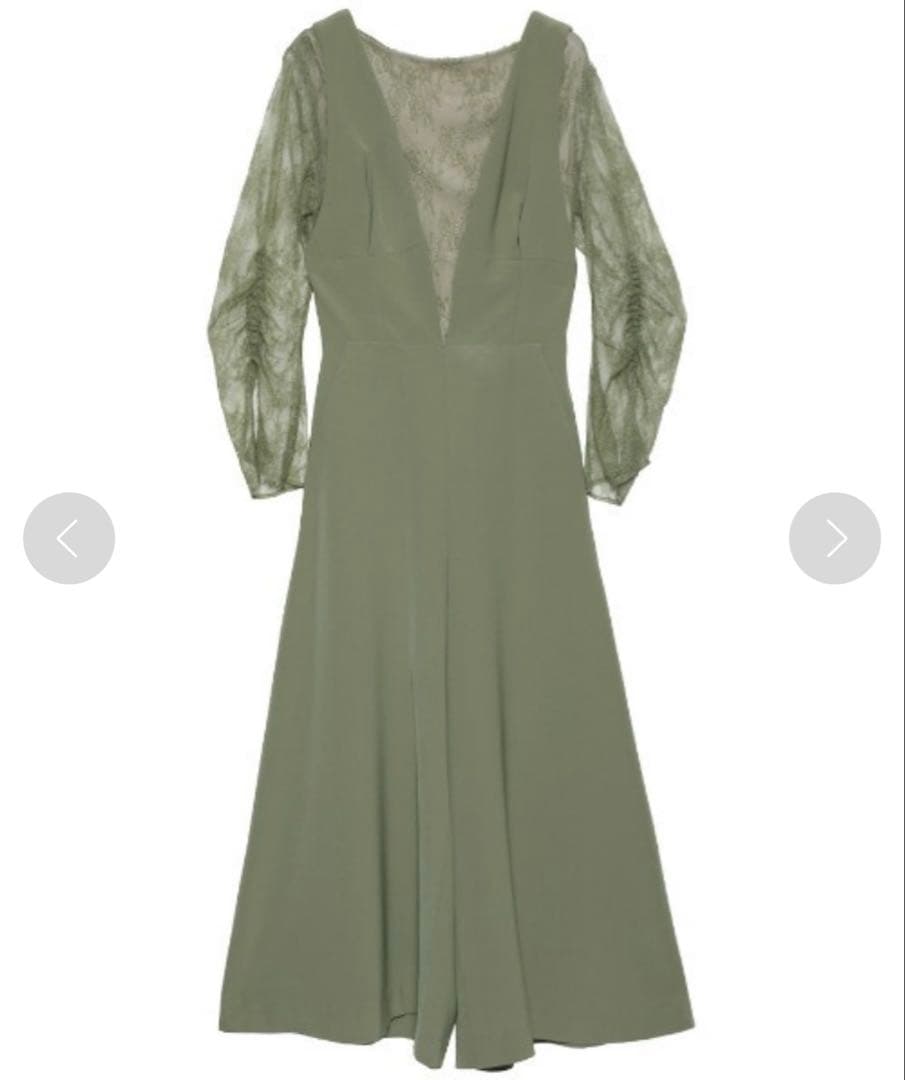The height and width of the screenshot is (1080, 905).
Task: Click the circular right navigation control
Action: click(x=835, y=537)
